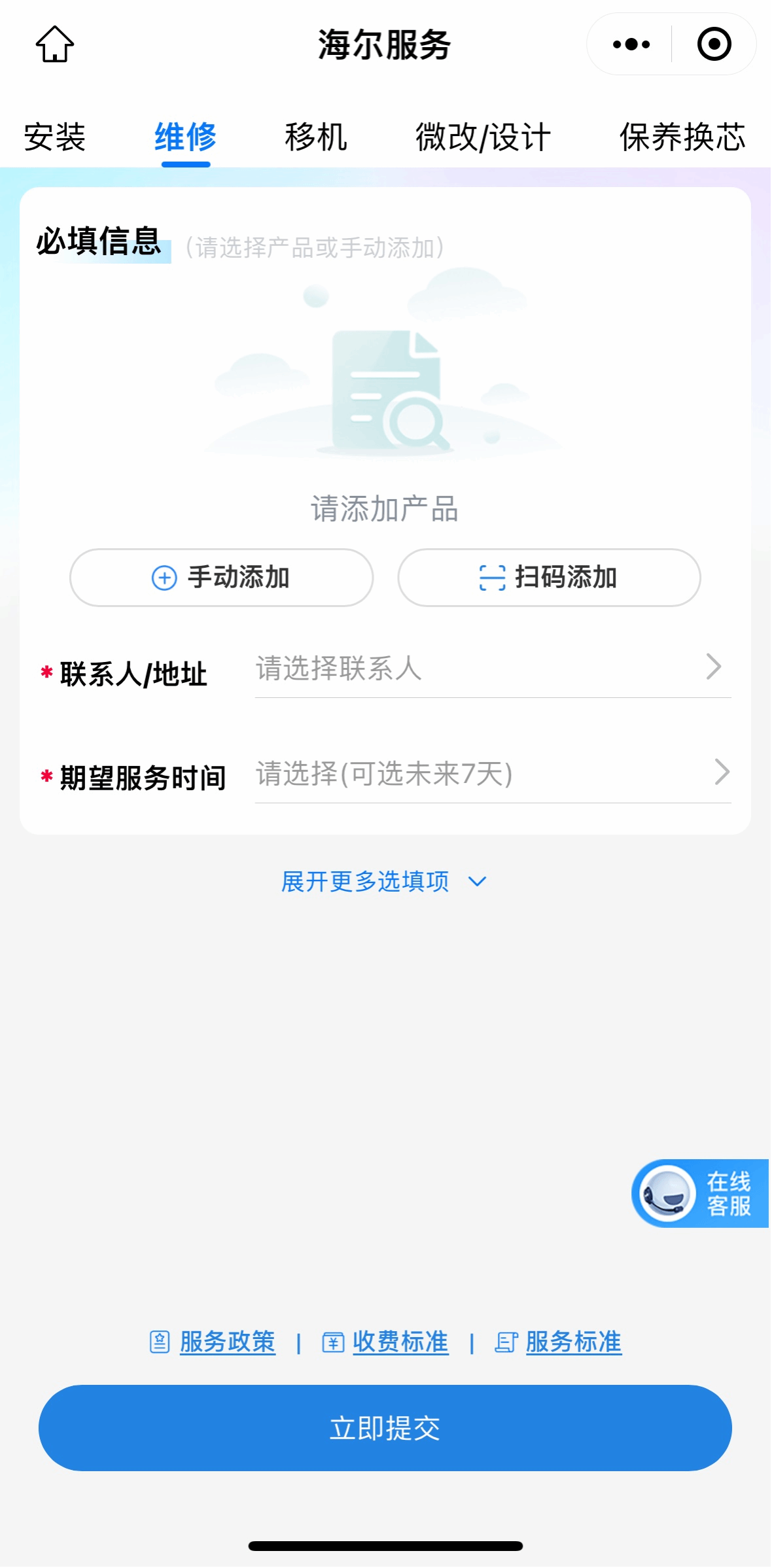Choose a contact in 联系人/地址
772x1568 pixels.
pos(492,669)
